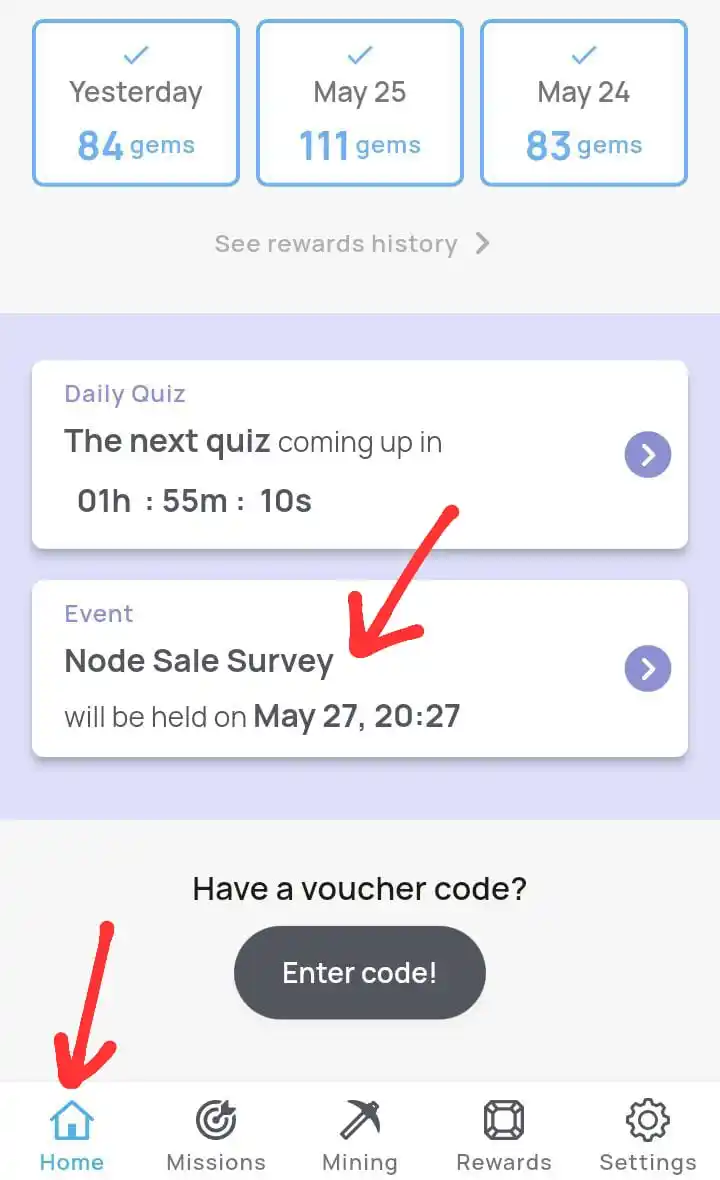Switch to the Missions tab

click(216, 1136)
